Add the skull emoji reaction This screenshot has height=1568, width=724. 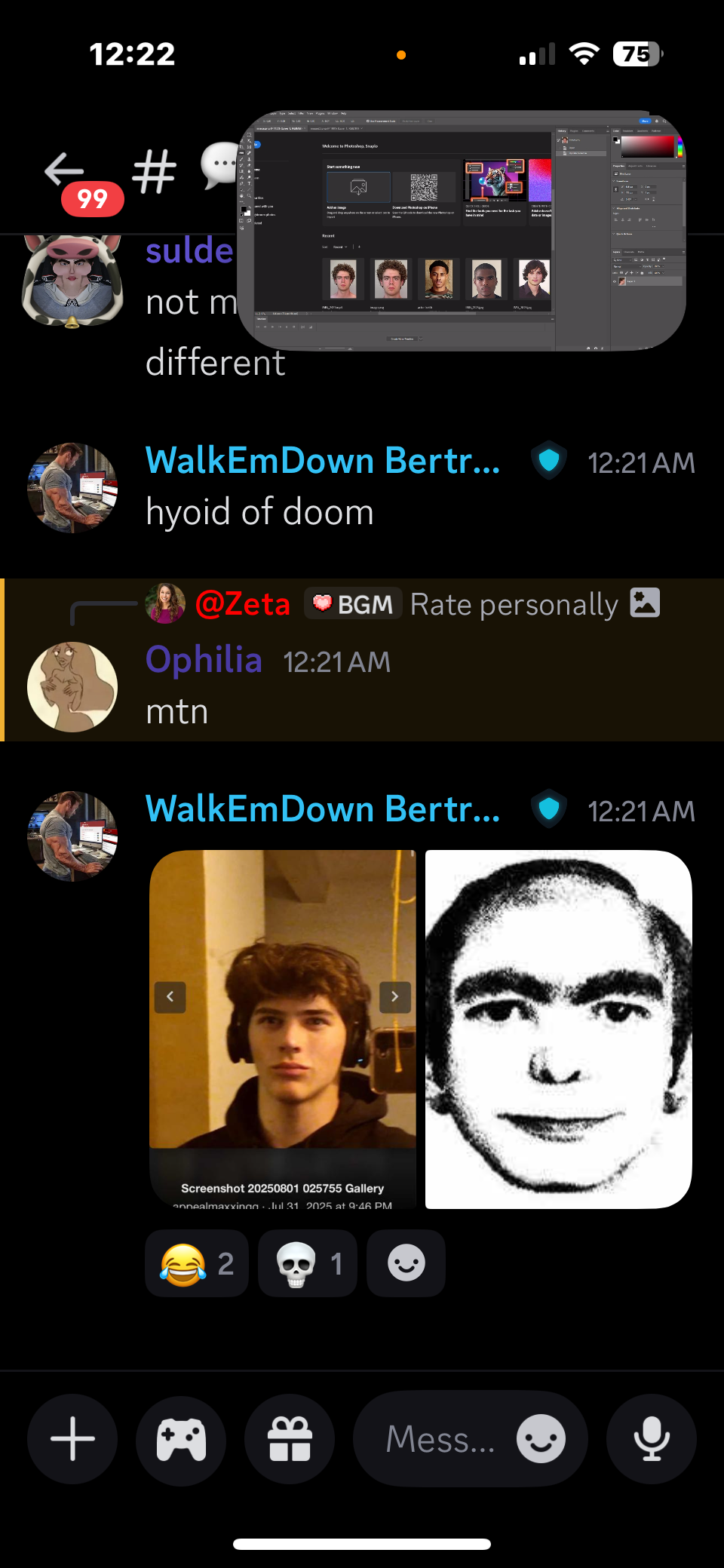(307, 1263)
